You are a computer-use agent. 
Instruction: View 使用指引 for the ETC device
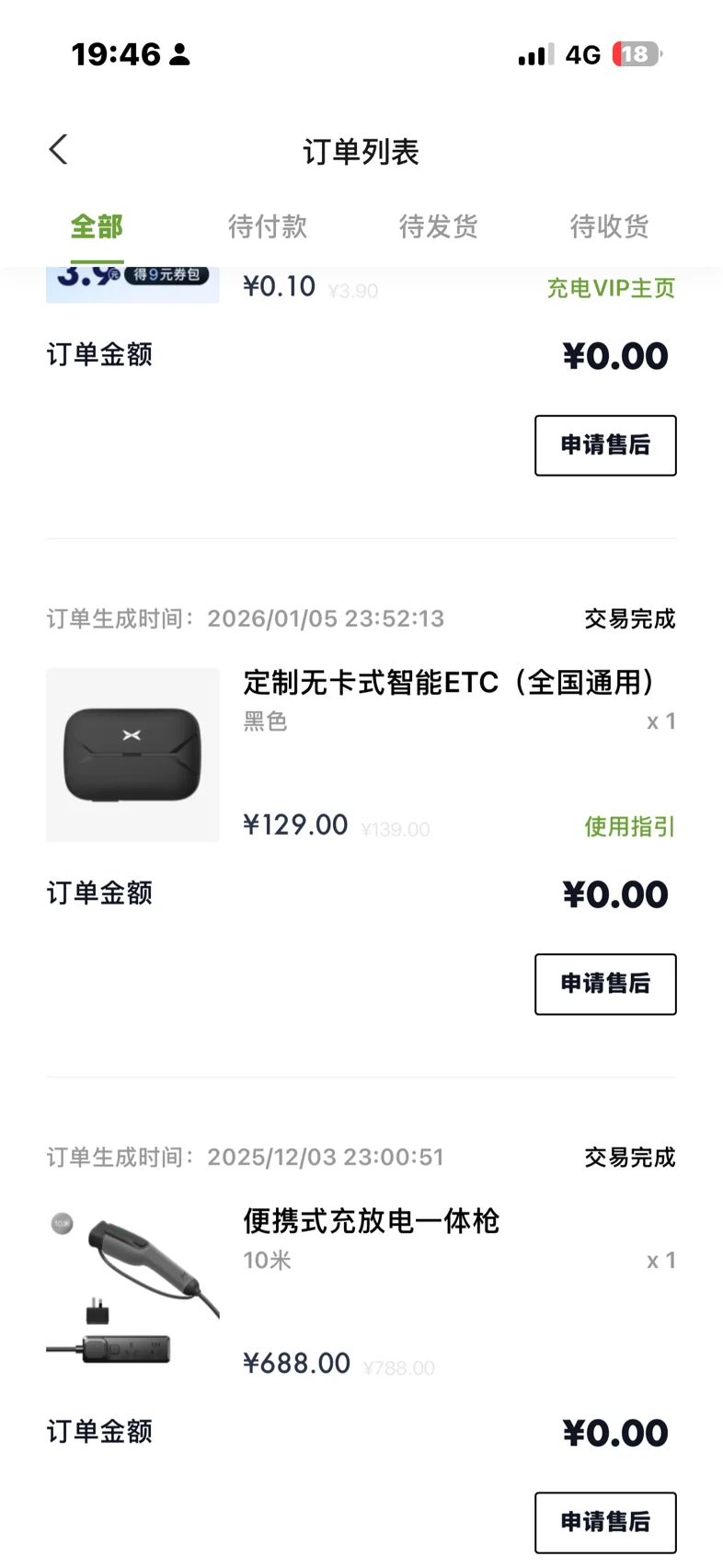click(x=629, y=827)
